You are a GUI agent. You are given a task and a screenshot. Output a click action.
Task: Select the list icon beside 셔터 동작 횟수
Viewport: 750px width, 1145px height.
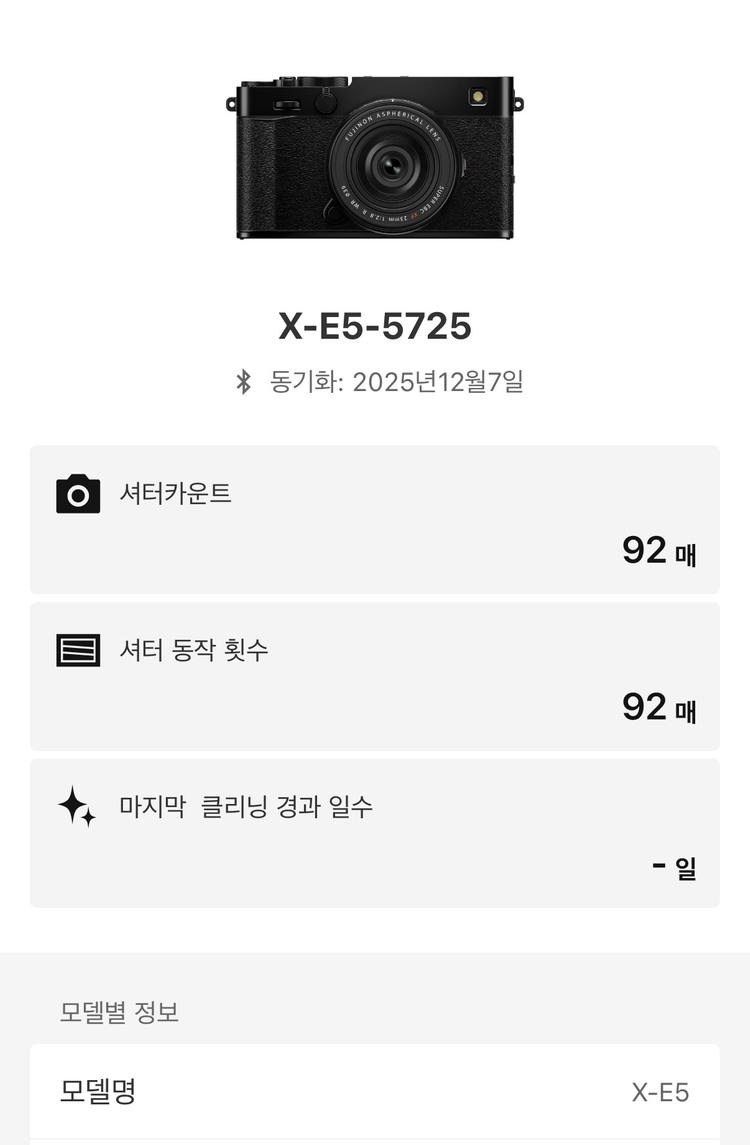[76, 648]
